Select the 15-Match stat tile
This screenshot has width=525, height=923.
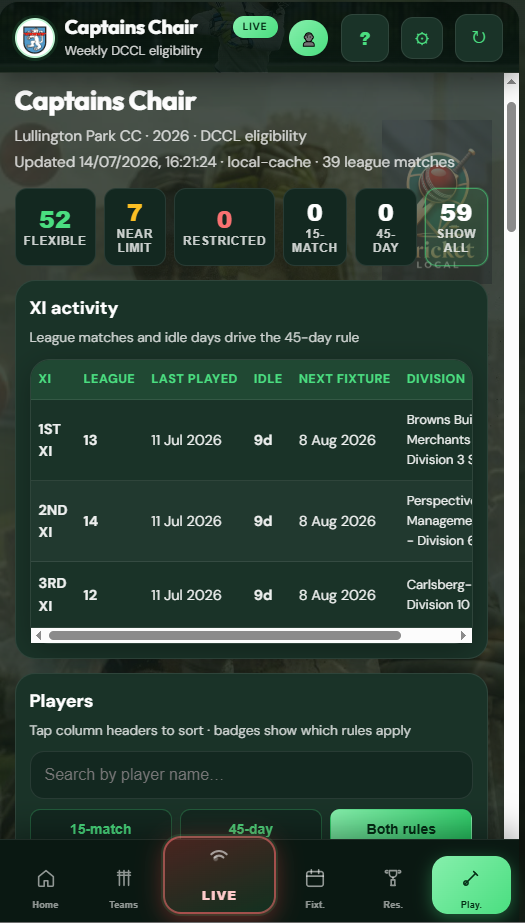315,227
